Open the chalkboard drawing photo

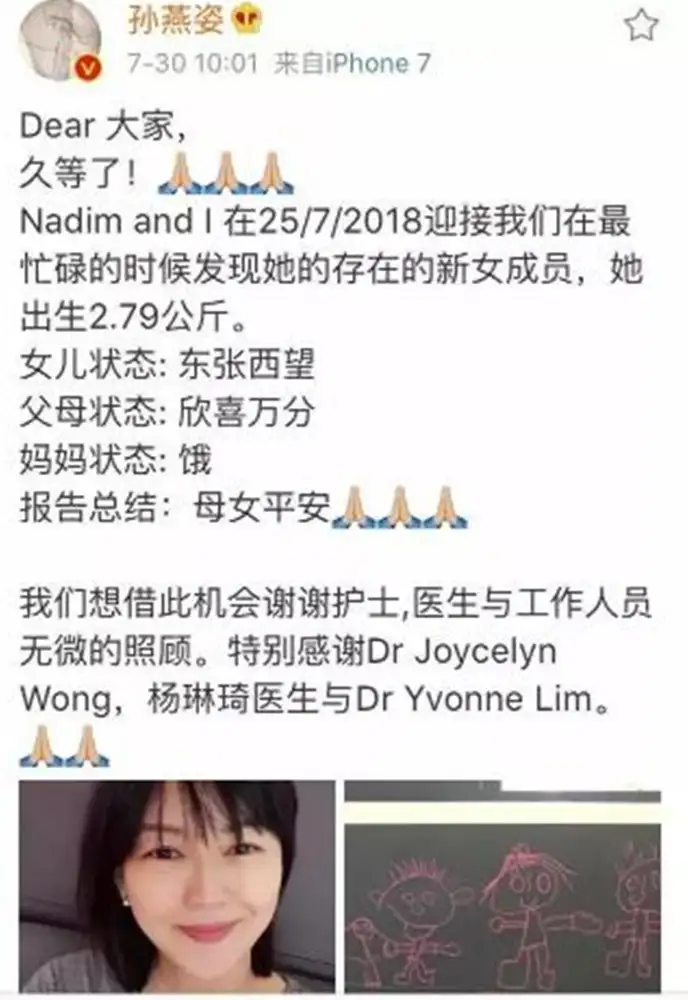(x=502, y=886)
